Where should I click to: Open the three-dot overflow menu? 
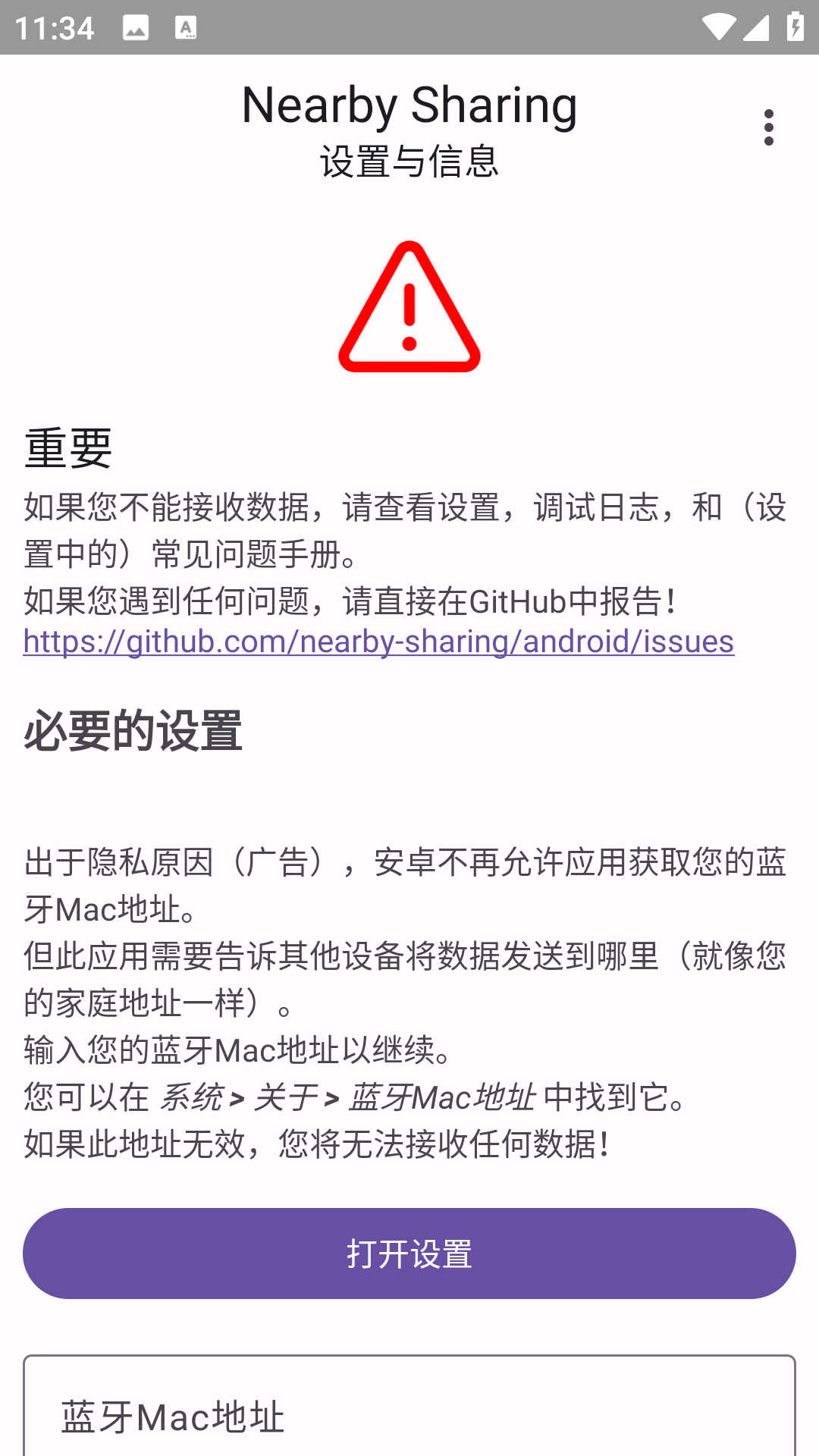769,127
